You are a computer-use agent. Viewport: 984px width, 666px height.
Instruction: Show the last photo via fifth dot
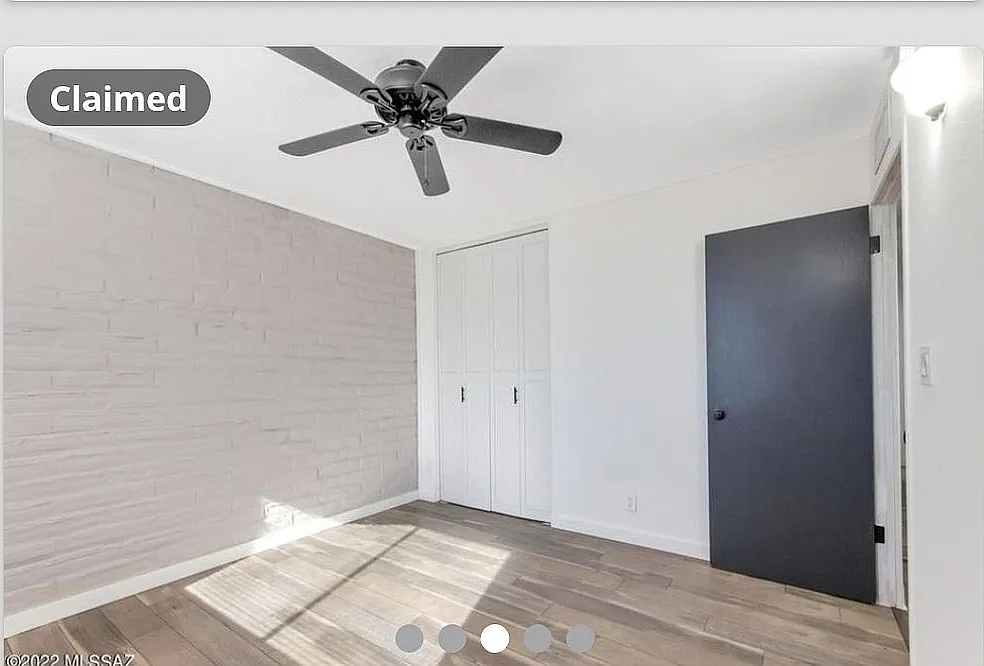581,638
